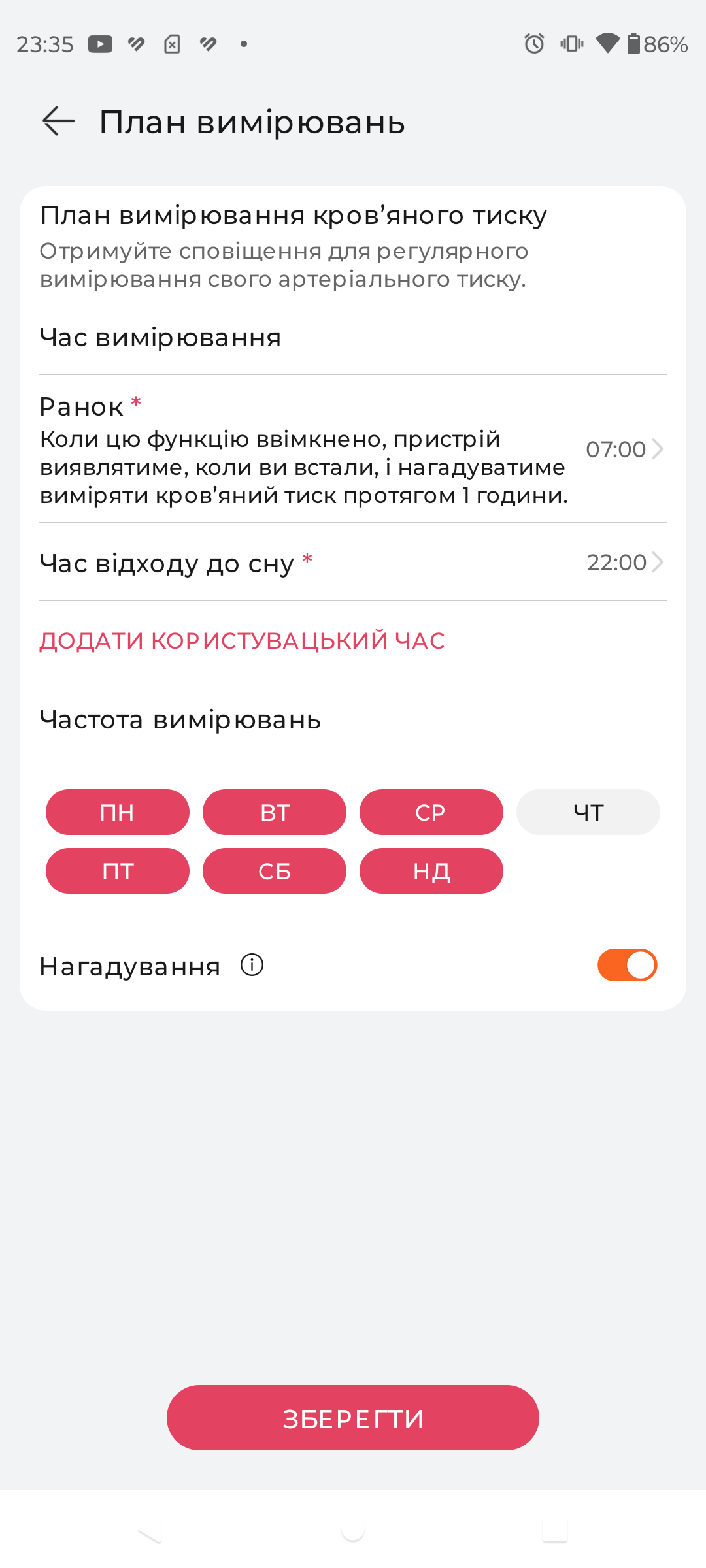Tap ДОДАТИ КОРИСТУВАЦЬКИЙ ЧАС
Image resolution: width=706 pixels, height=1568 pixels.
pos(242,641)
